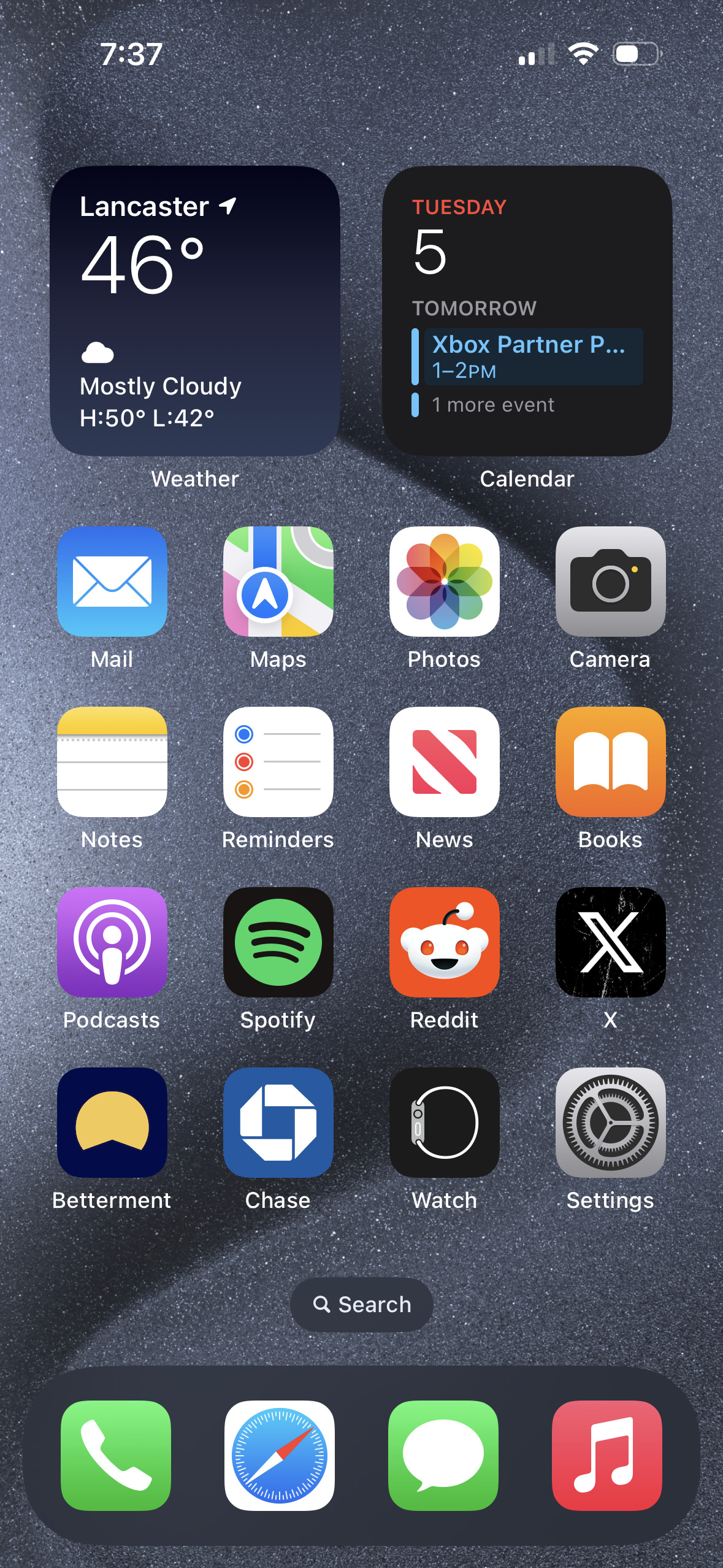Open the Books app
723x1568 pixels.
coord(610,761)
